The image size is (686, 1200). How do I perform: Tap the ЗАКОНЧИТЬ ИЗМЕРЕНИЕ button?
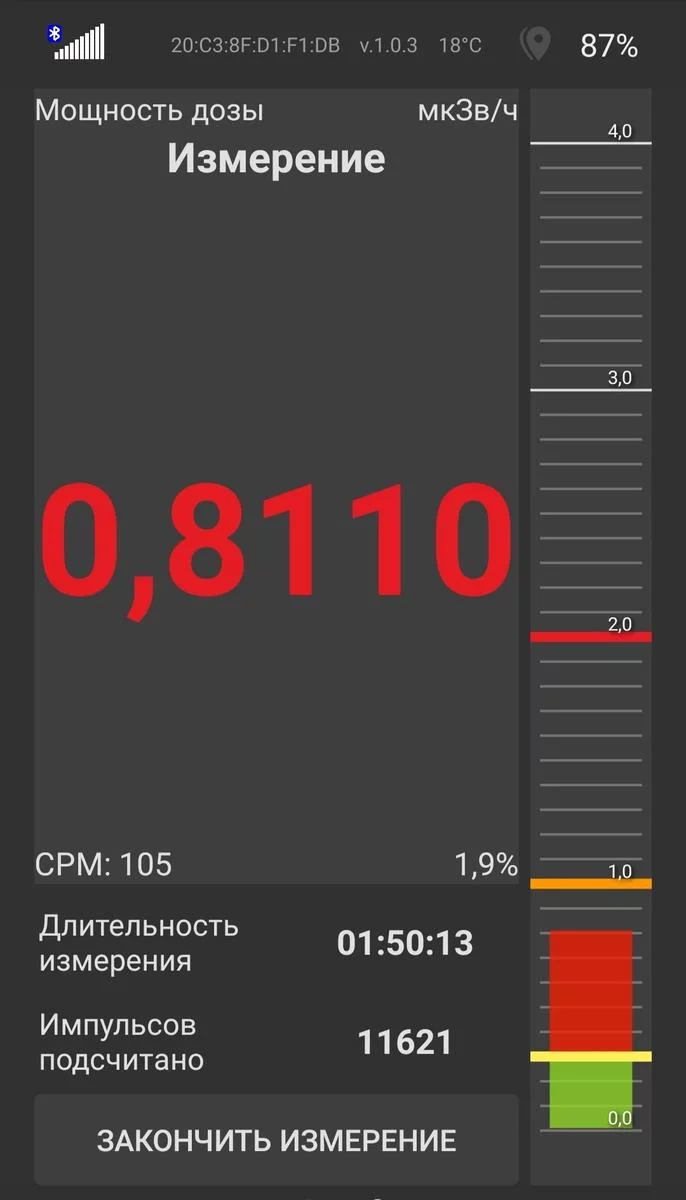[276, 1140]
